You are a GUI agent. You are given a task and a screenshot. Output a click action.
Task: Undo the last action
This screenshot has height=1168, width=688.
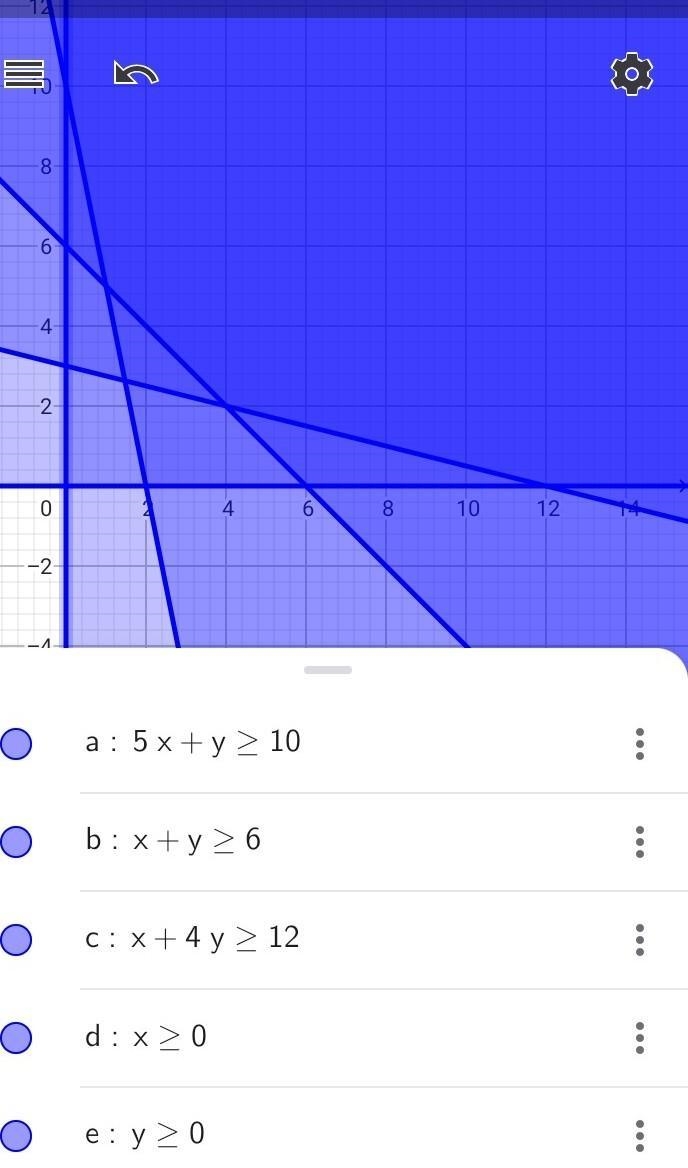pyautogui.click(x=136, y=74)
